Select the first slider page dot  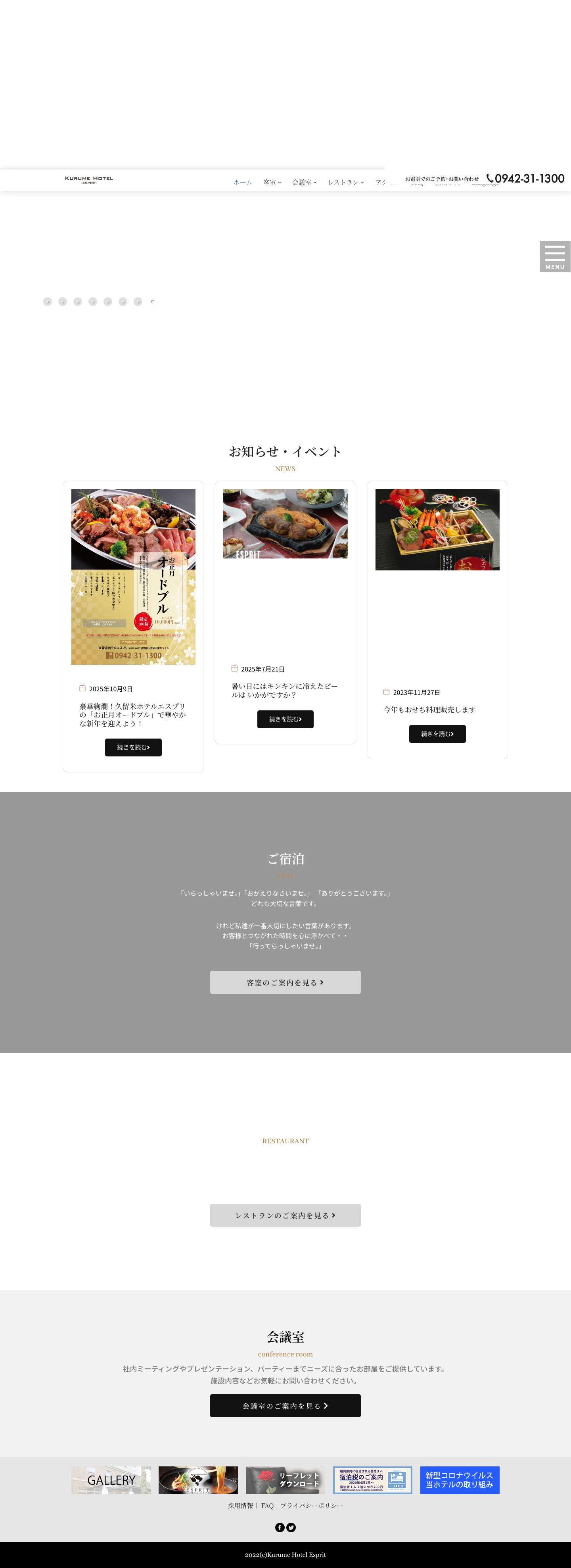48,301
